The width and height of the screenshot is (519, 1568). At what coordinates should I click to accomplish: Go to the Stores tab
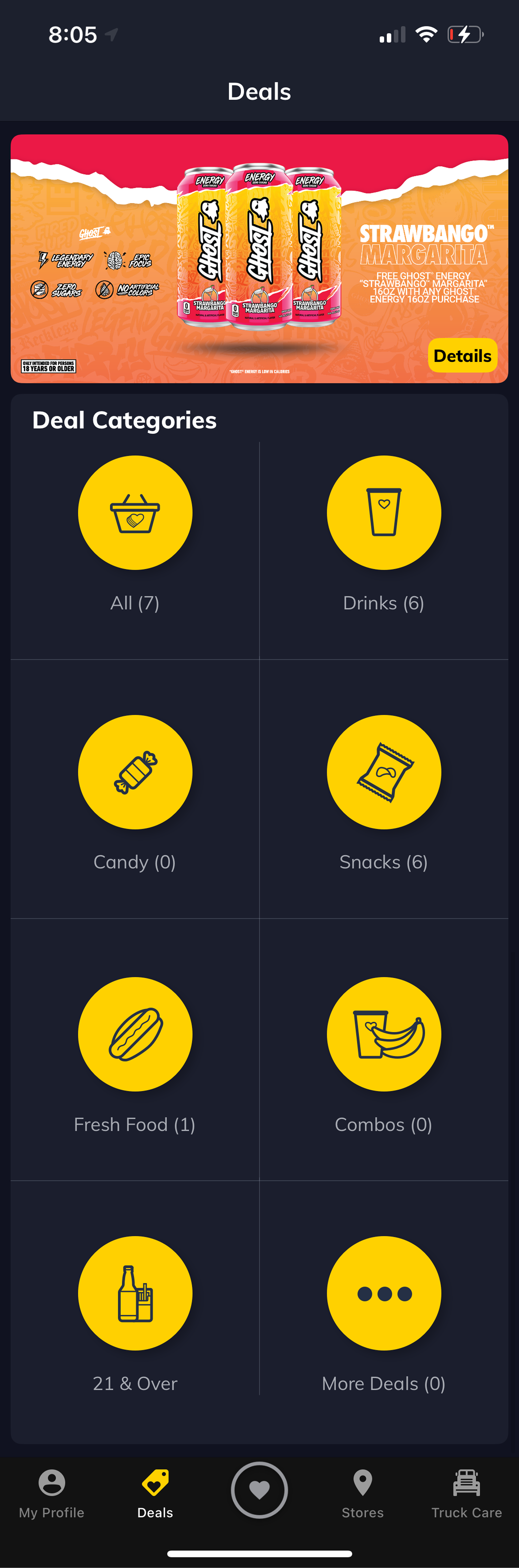[363, 1494]
